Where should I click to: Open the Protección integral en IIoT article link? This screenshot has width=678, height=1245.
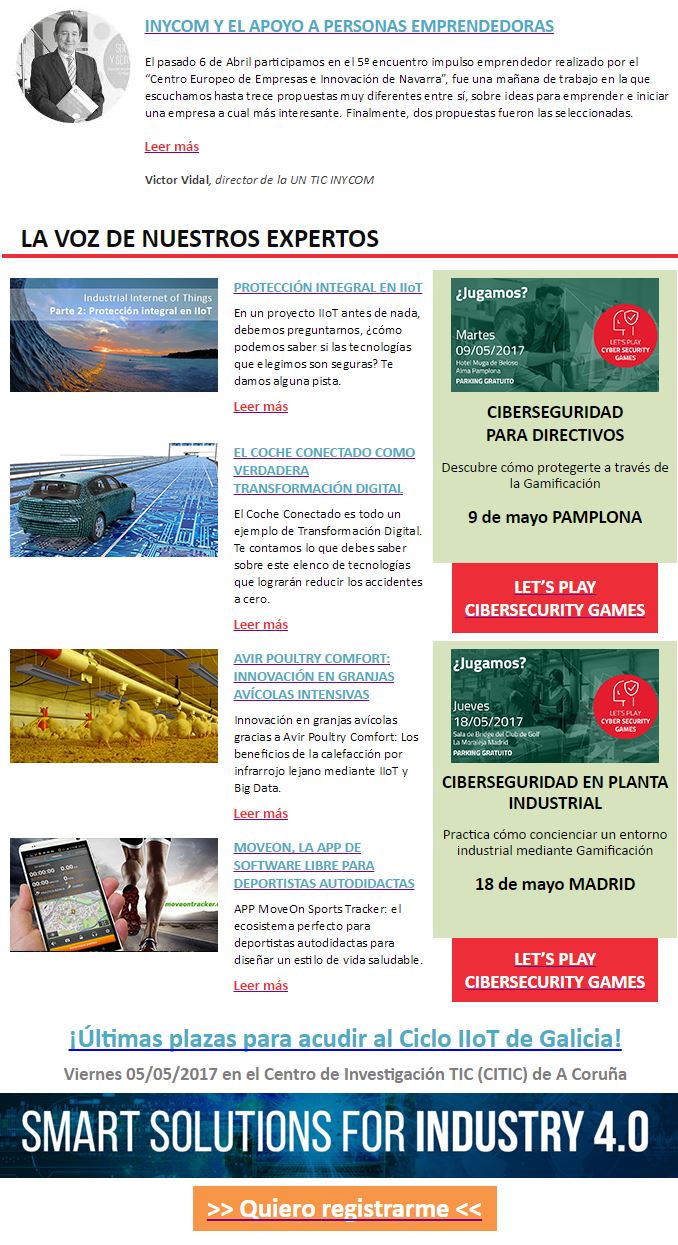[327, 287]
